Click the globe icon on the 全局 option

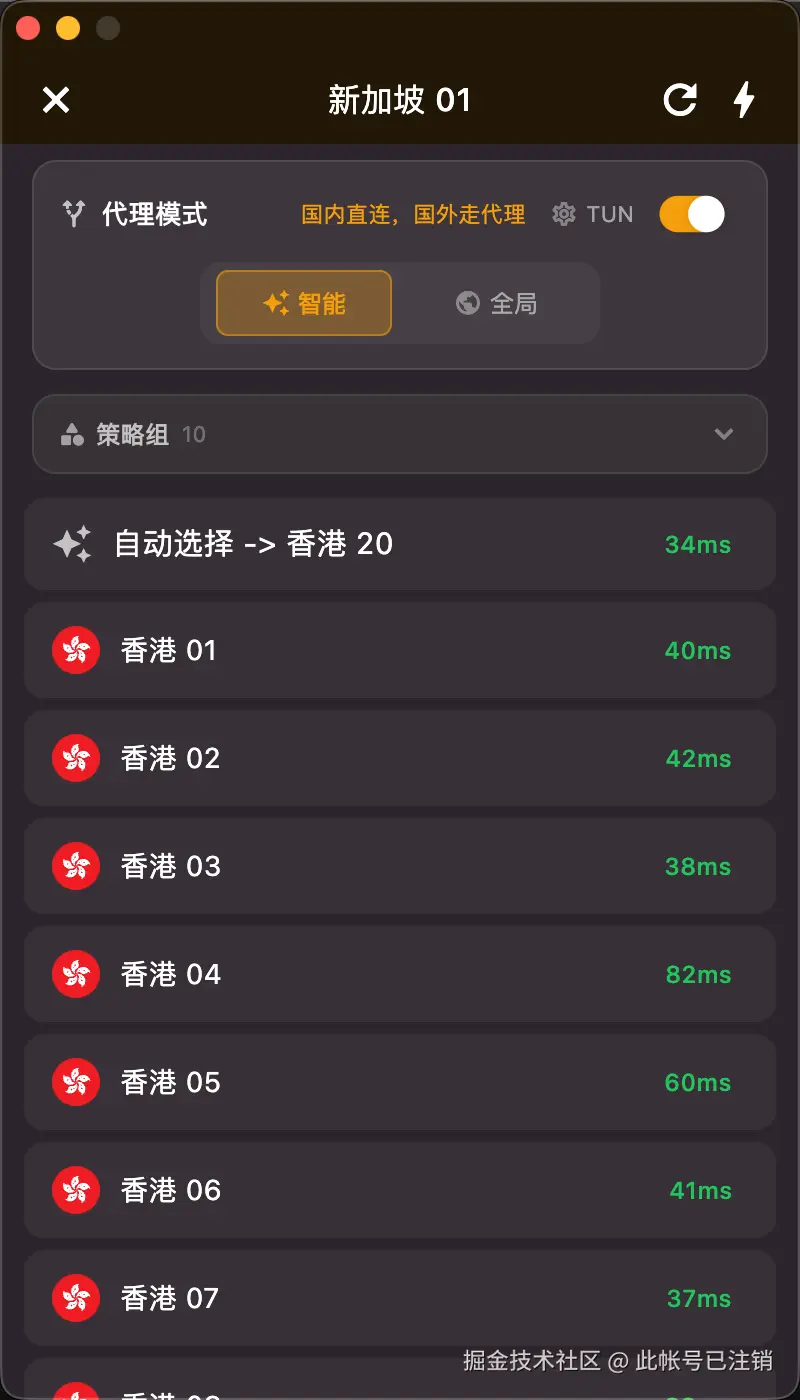click(x=466, y=303)
